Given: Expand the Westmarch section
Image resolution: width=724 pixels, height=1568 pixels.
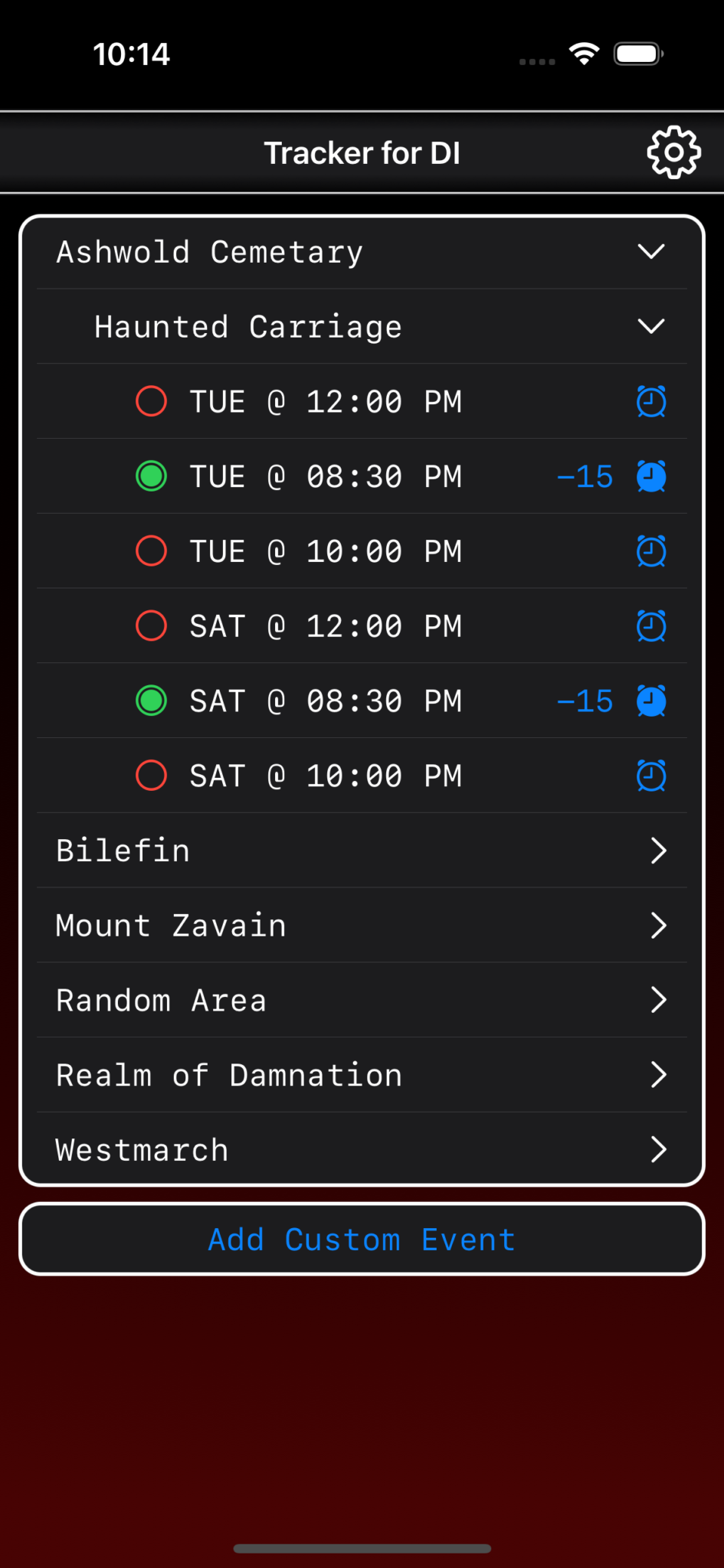Looking at the screenshot, I should click(x=657, y=1150).
